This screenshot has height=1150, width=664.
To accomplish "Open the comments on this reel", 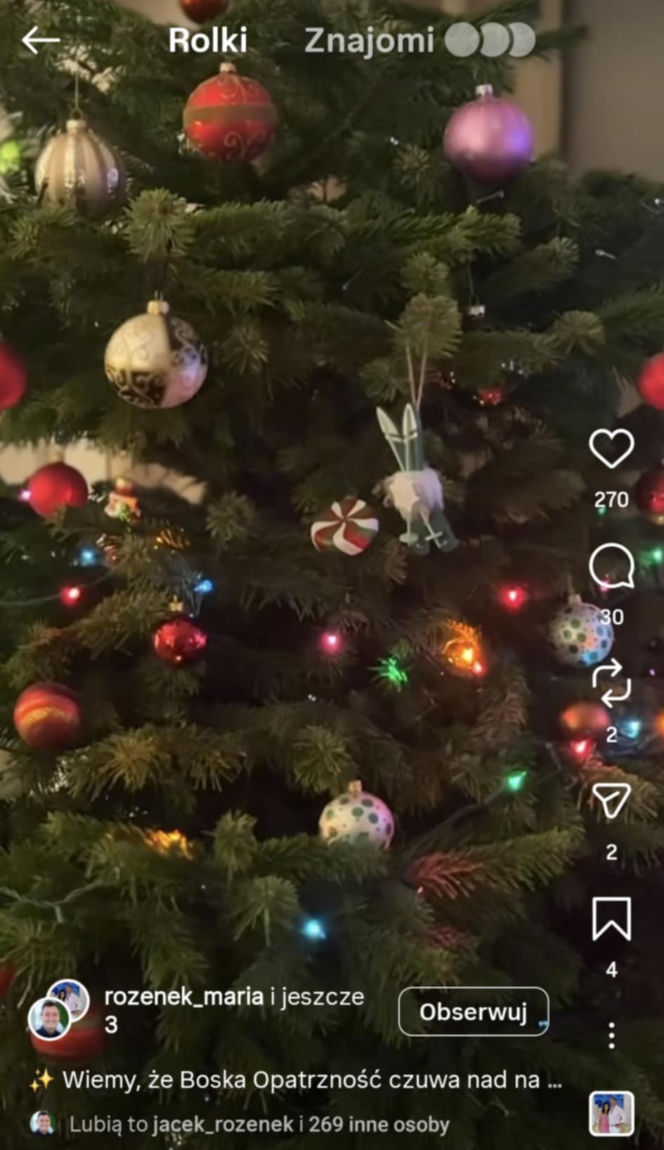I will pos(610,567).
